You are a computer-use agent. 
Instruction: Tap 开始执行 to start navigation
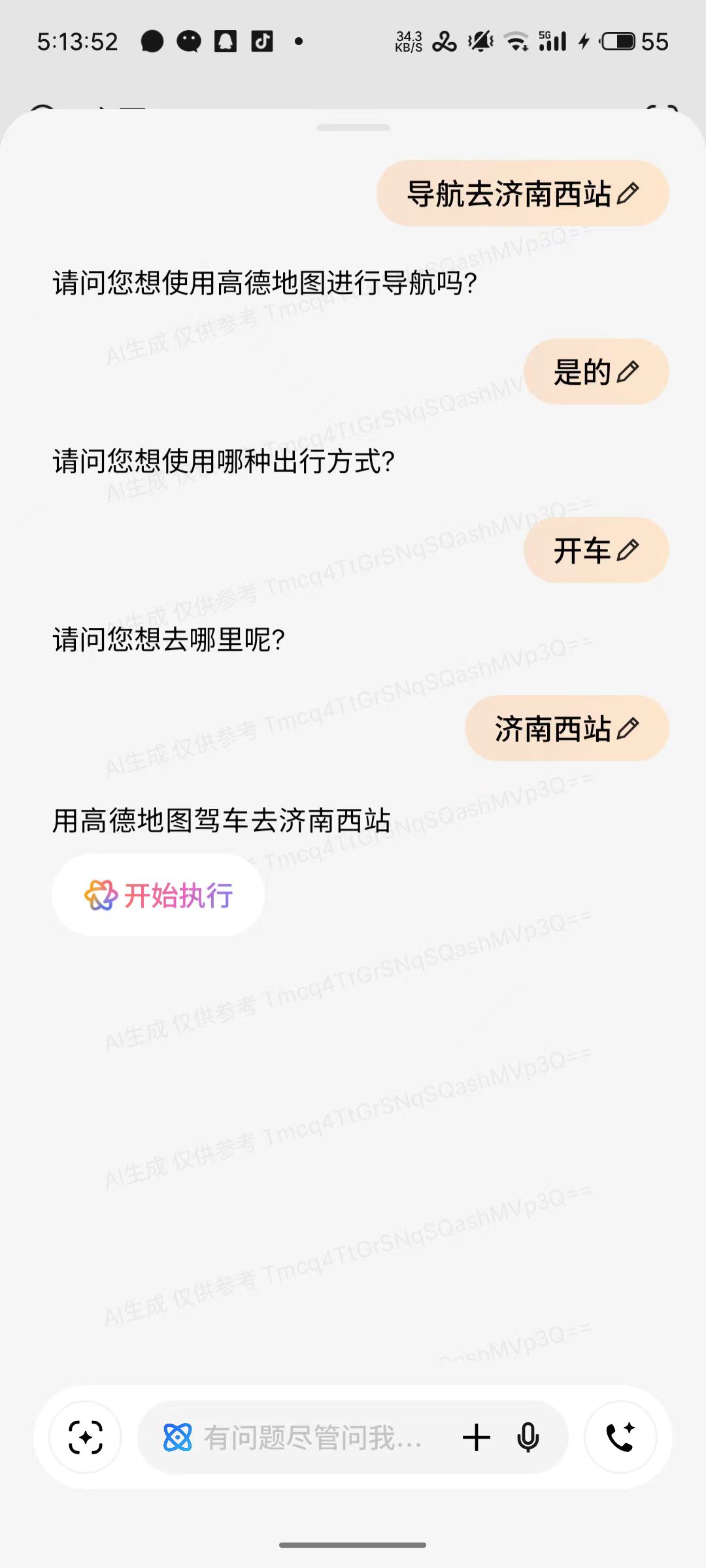(x=158, y=895)
